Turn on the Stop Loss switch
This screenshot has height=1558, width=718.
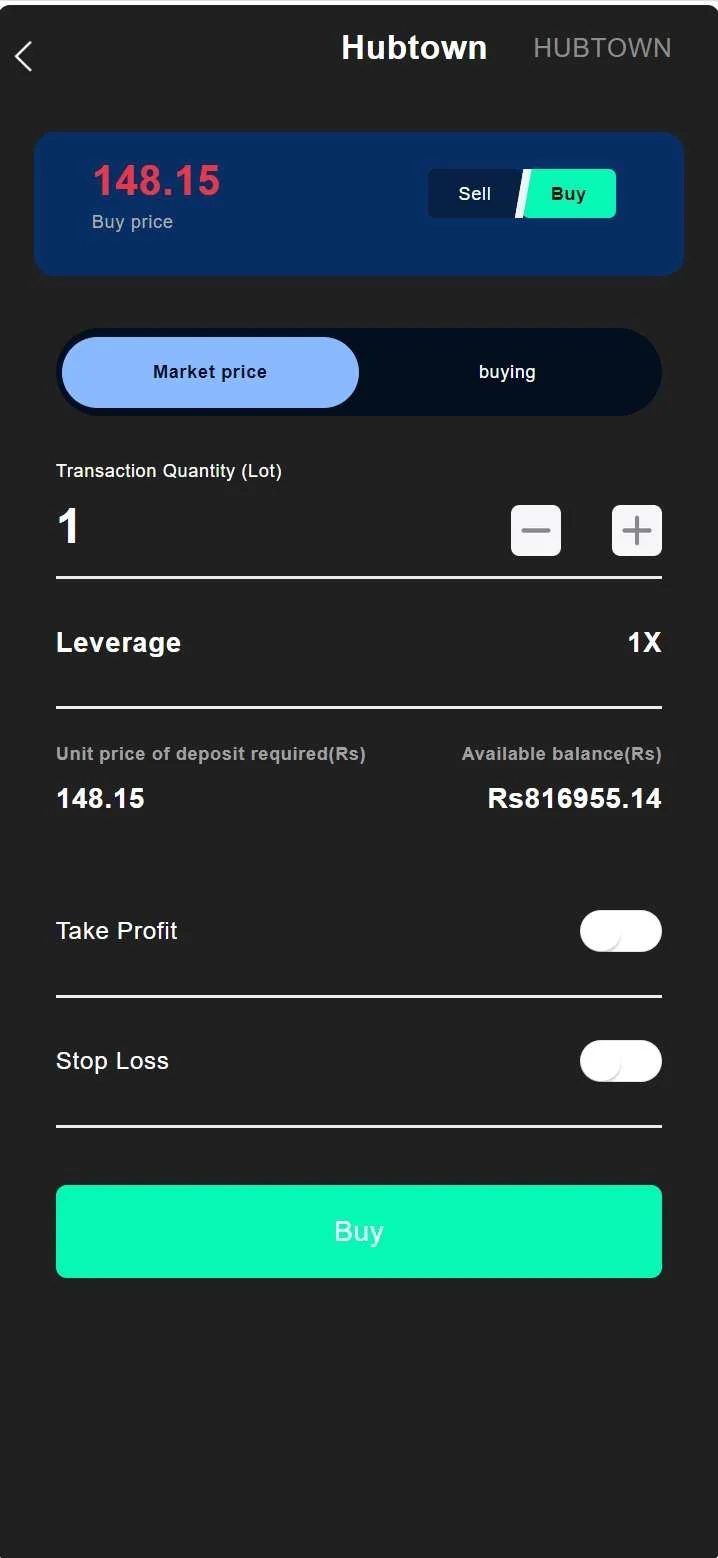(620, 1061)
